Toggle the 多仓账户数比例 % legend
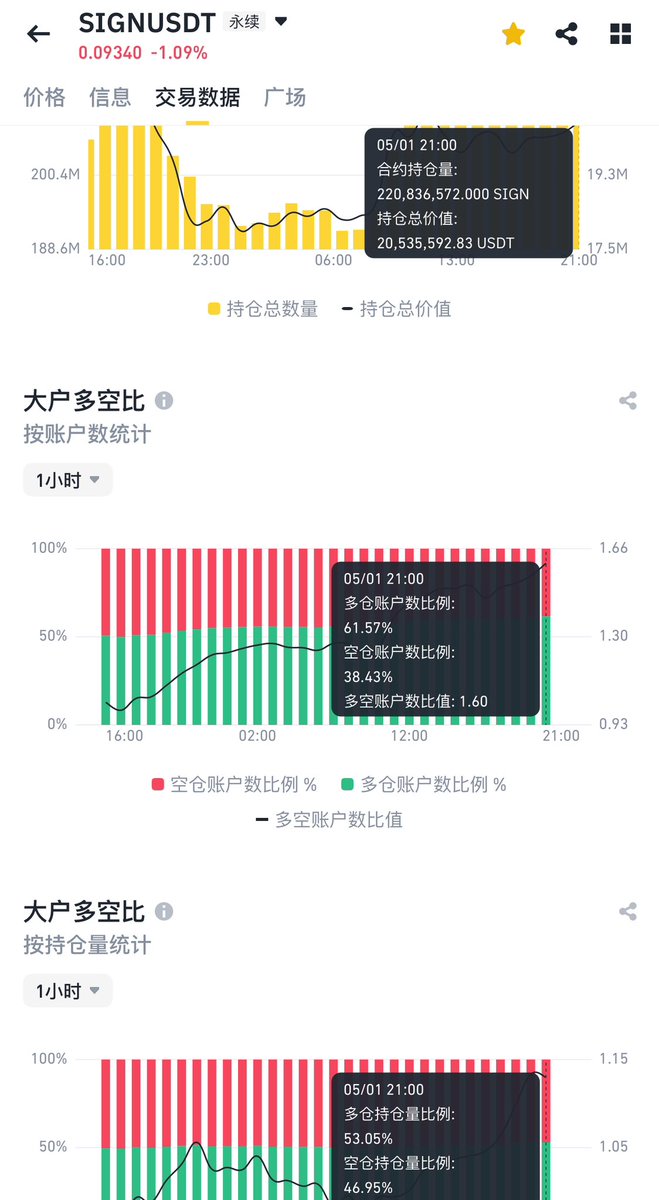Image resolution: width=659 pixels, height=1200 pixels. (424, 785)
